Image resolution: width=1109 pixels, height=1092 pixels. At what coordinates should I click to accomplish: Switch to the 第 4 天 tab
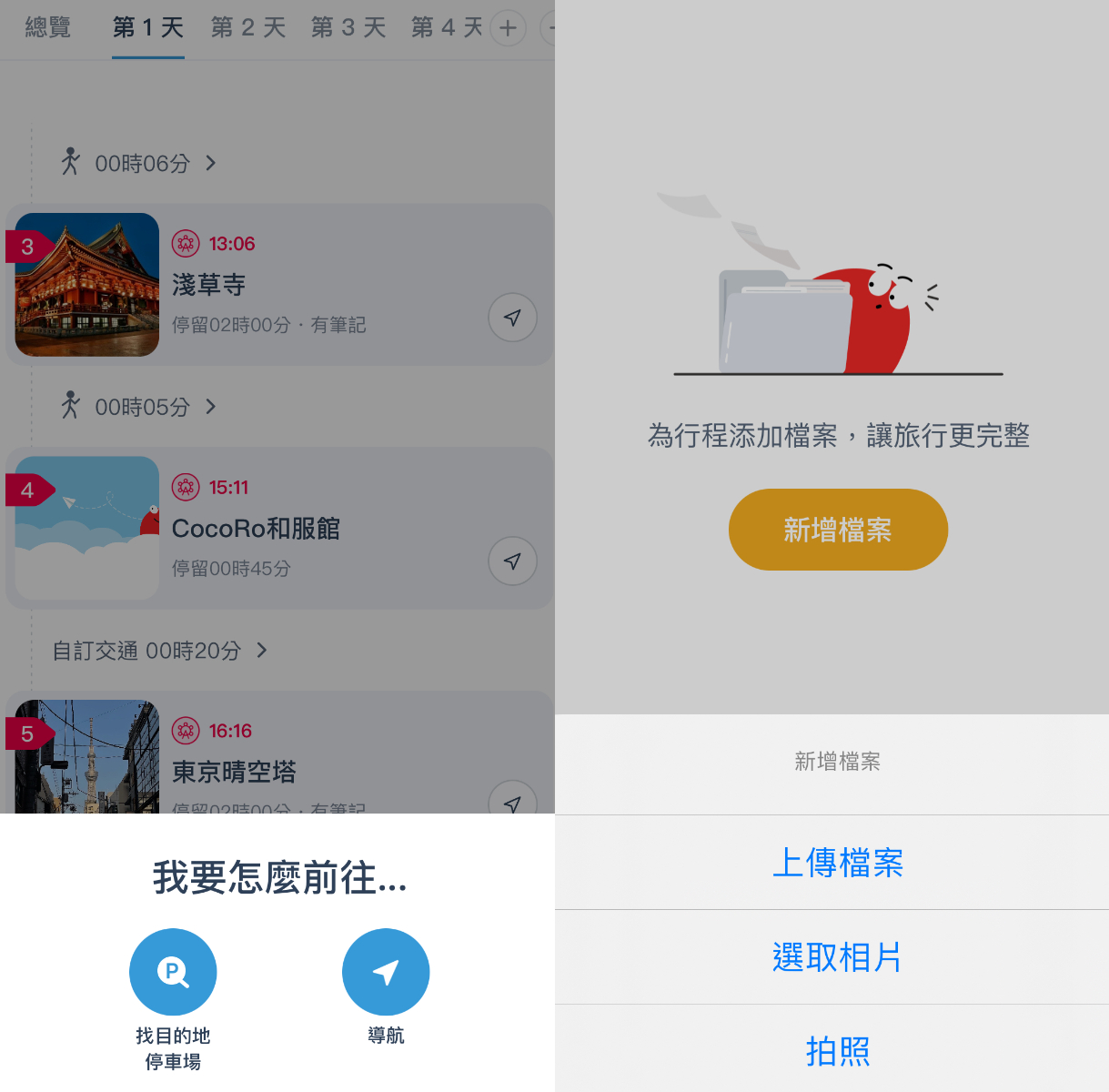tap(446, 28)
